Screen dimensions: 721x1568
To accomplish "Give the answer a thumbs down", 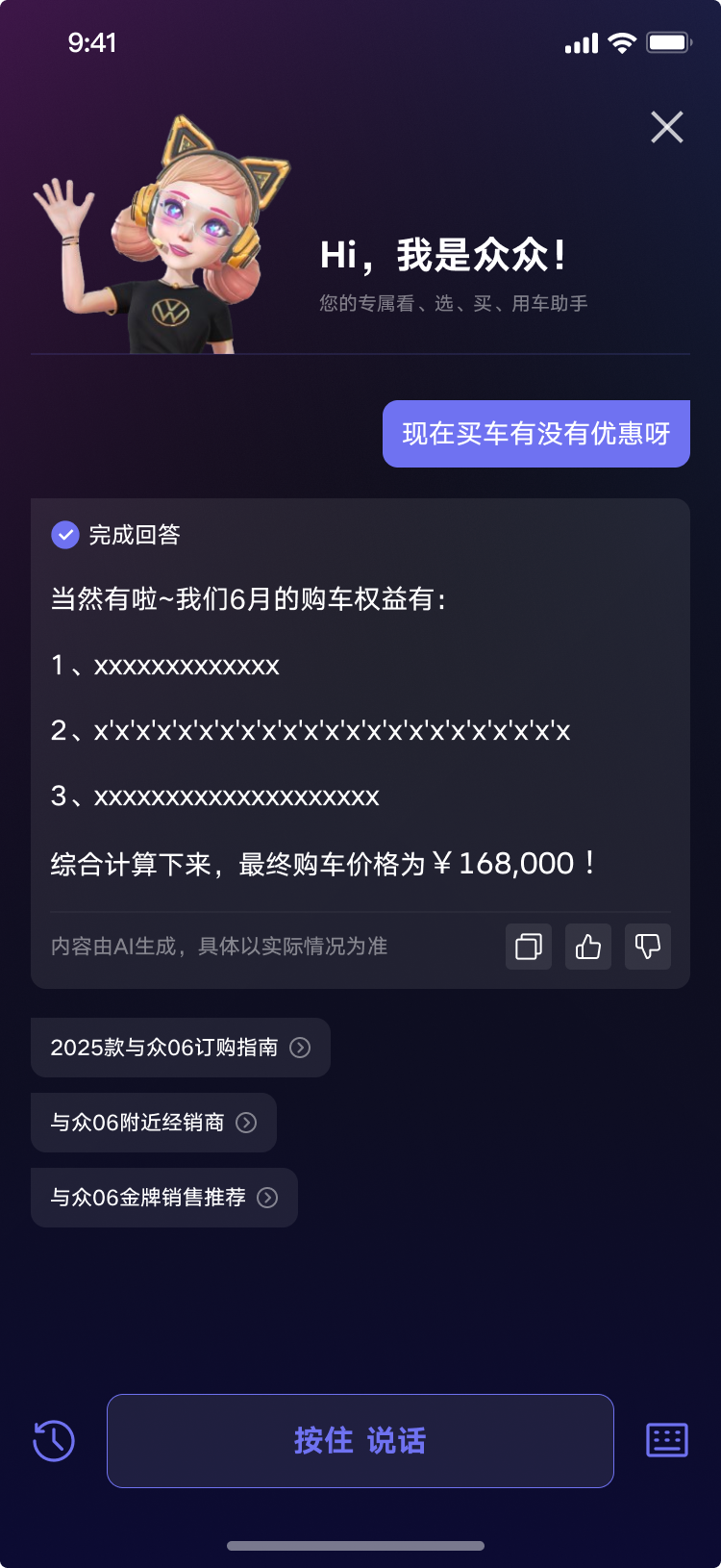I will point(648,947).
